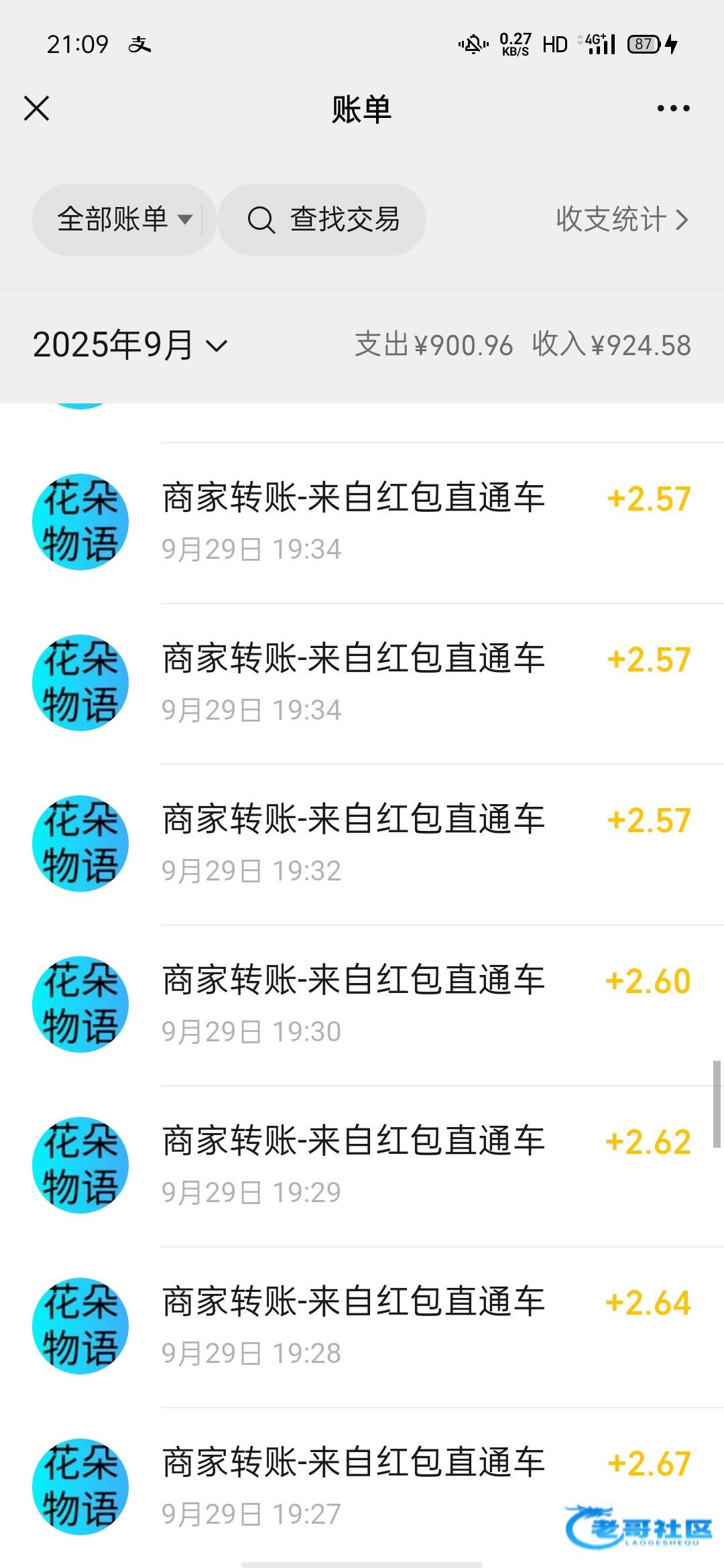Screen dimensions: 724x1568
Task: Open 收支统计 income and expense statistics
Action: click(621, 220)
